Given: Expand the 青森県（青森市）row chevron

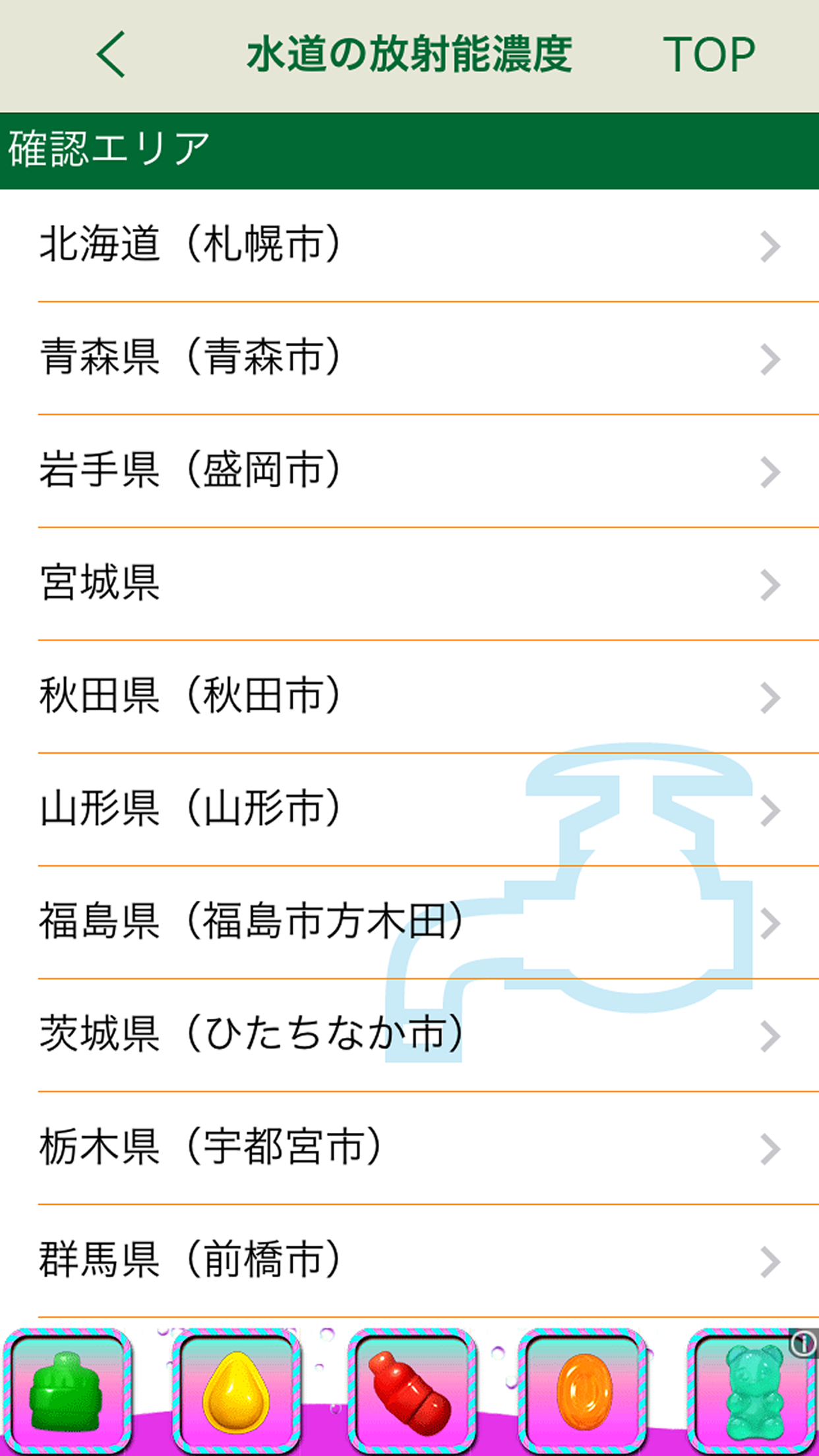Looking at the screenshot, I should 770,358.
